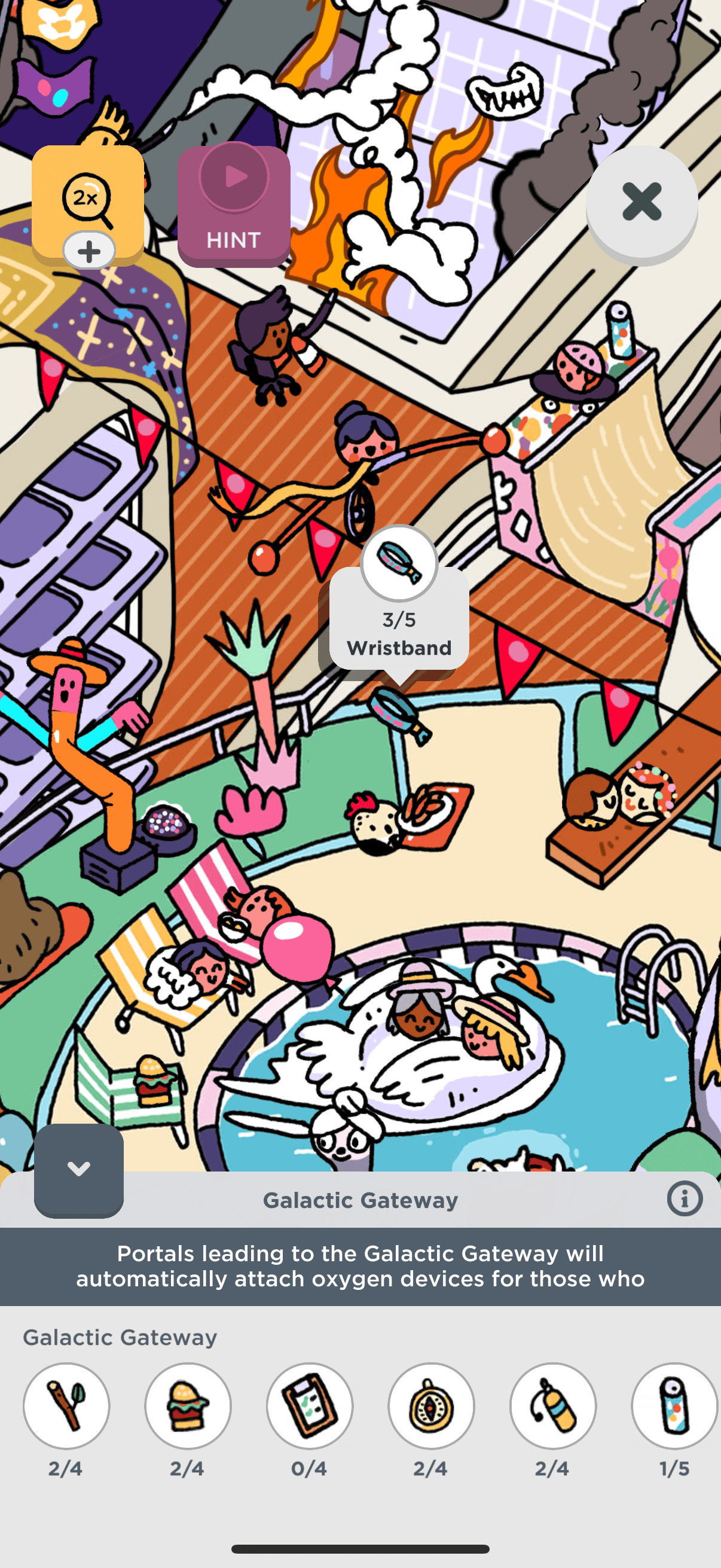The width and height of the screenshot is (721, 1568).
Task: Select the stick and spoon item
Action: tap(66, 1405)
